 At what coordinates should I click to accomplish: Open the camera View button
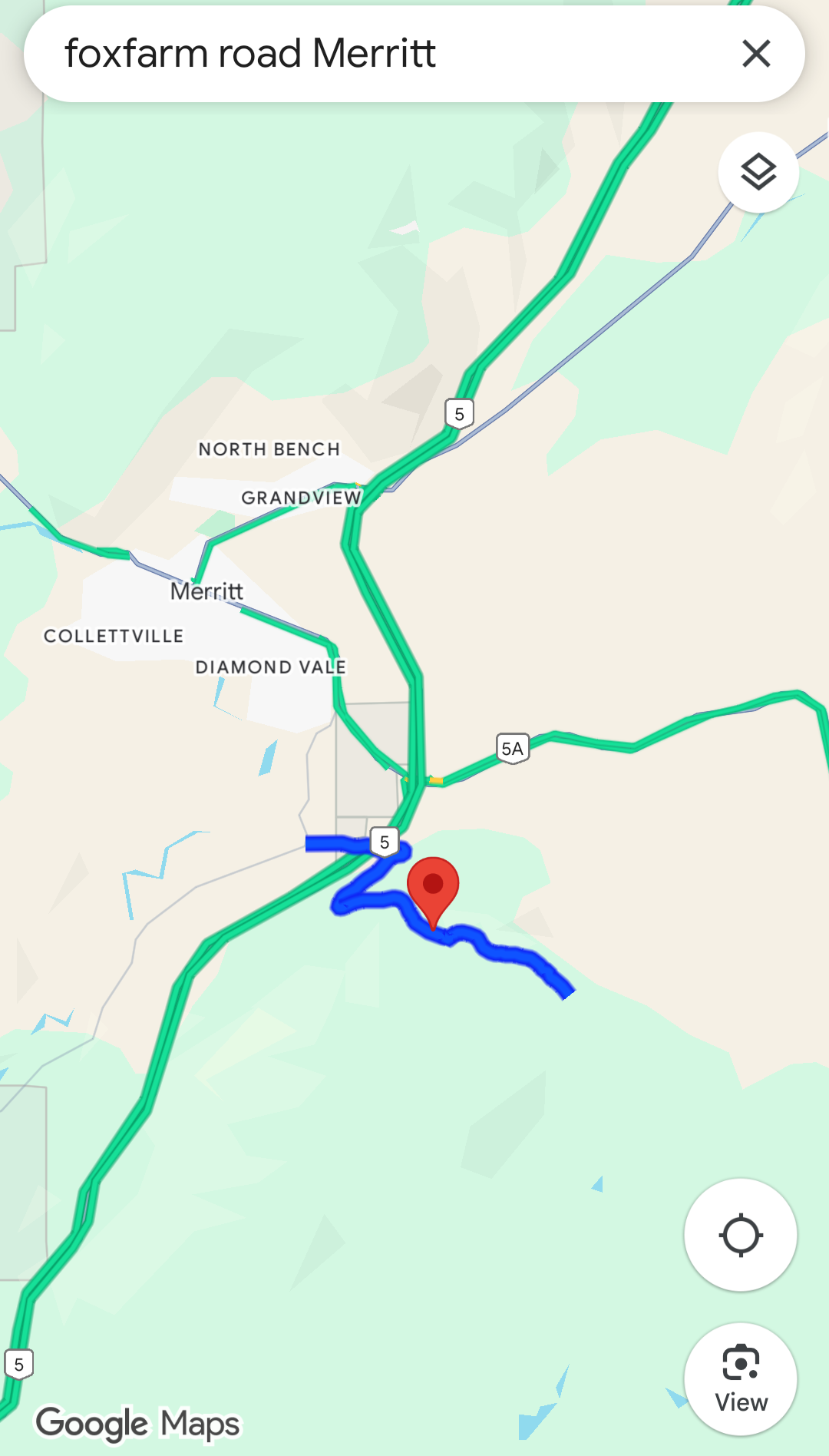coord(741,1379)
